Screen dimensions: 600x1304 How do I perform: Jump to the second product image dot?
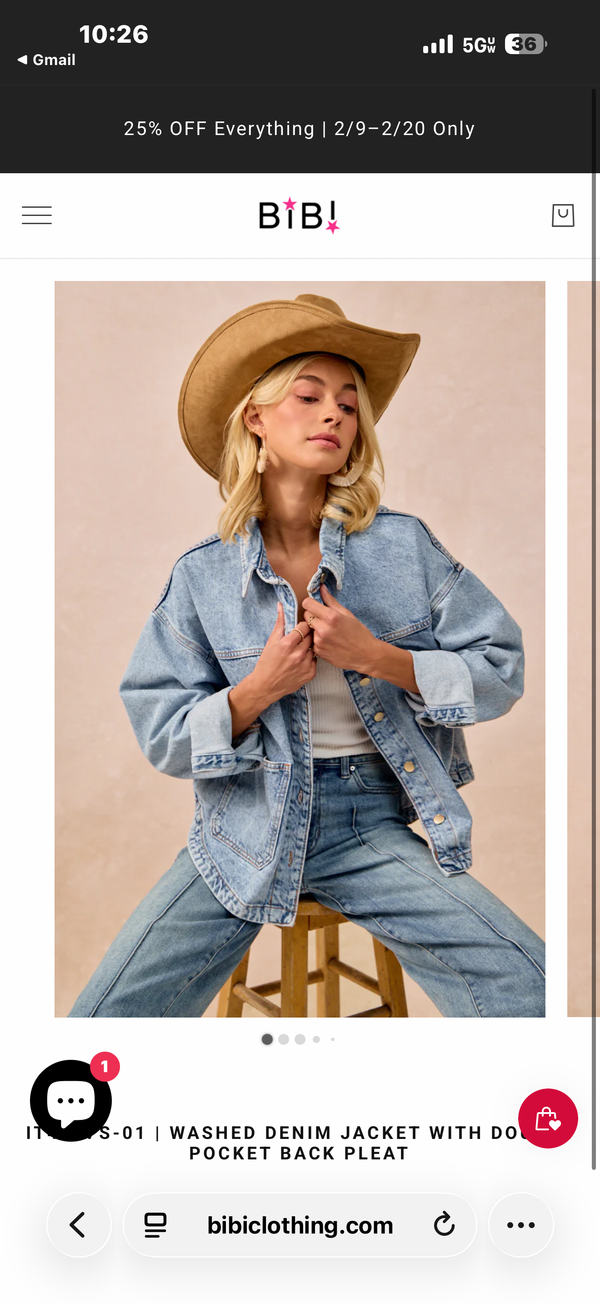[x=284, y=1039]
